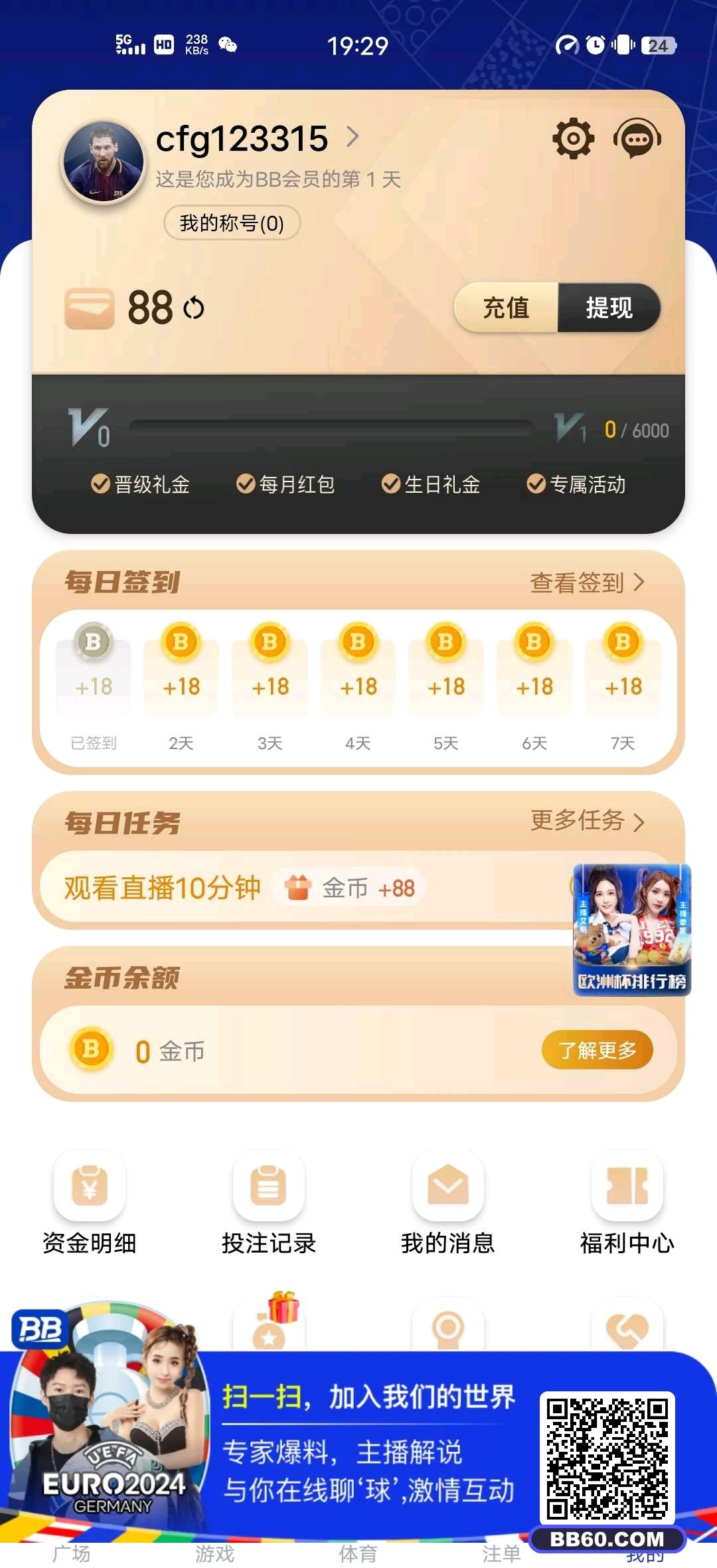
Task: Open customer service chat icon
Action: click(x=637, y=139)
